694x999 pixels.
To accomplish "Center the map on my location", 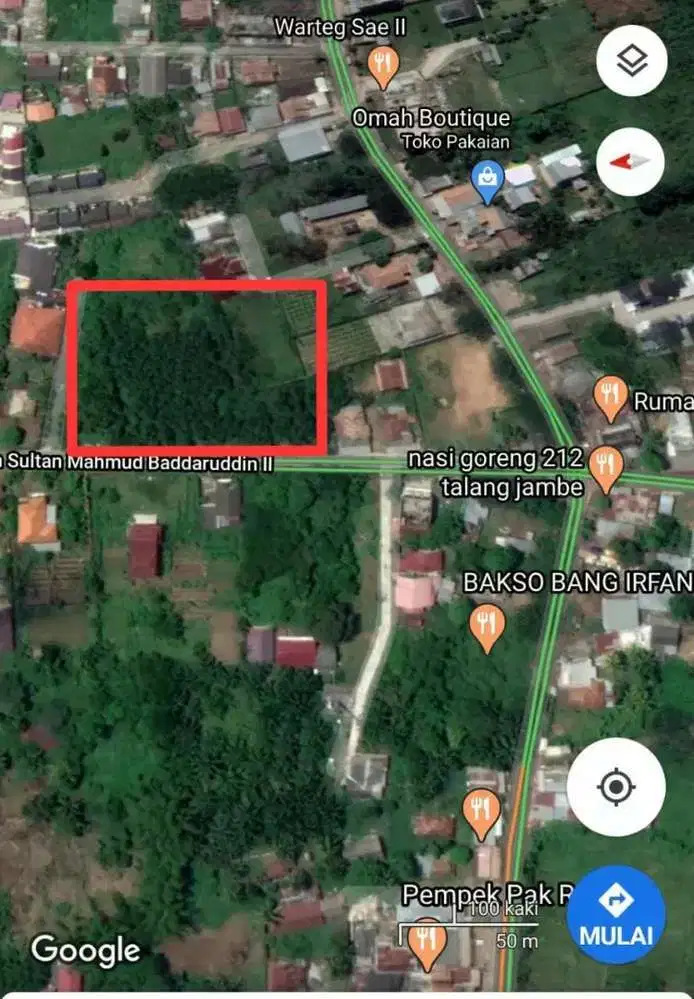I will [616, 787].
